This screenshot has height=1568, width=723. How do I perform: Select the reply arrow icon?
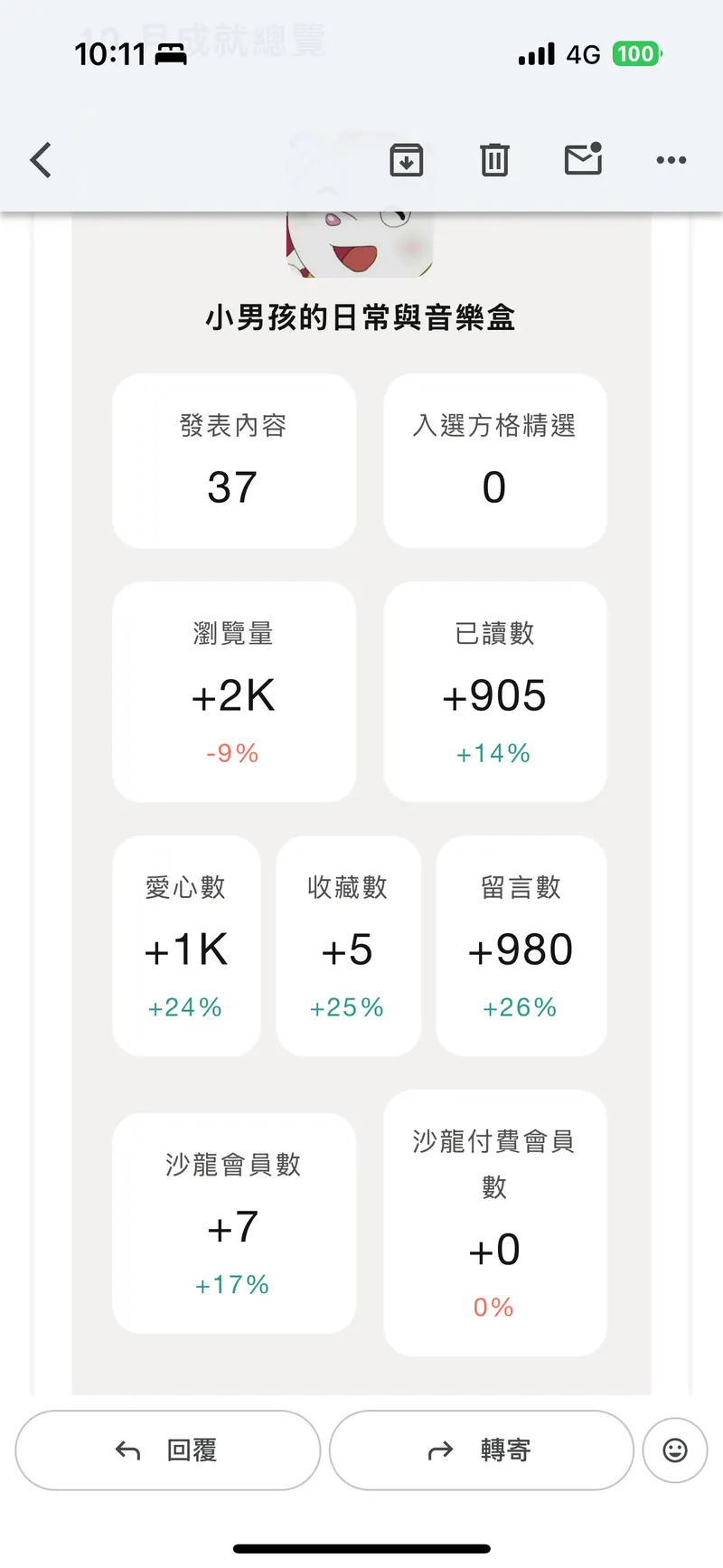click(127, 1450)
